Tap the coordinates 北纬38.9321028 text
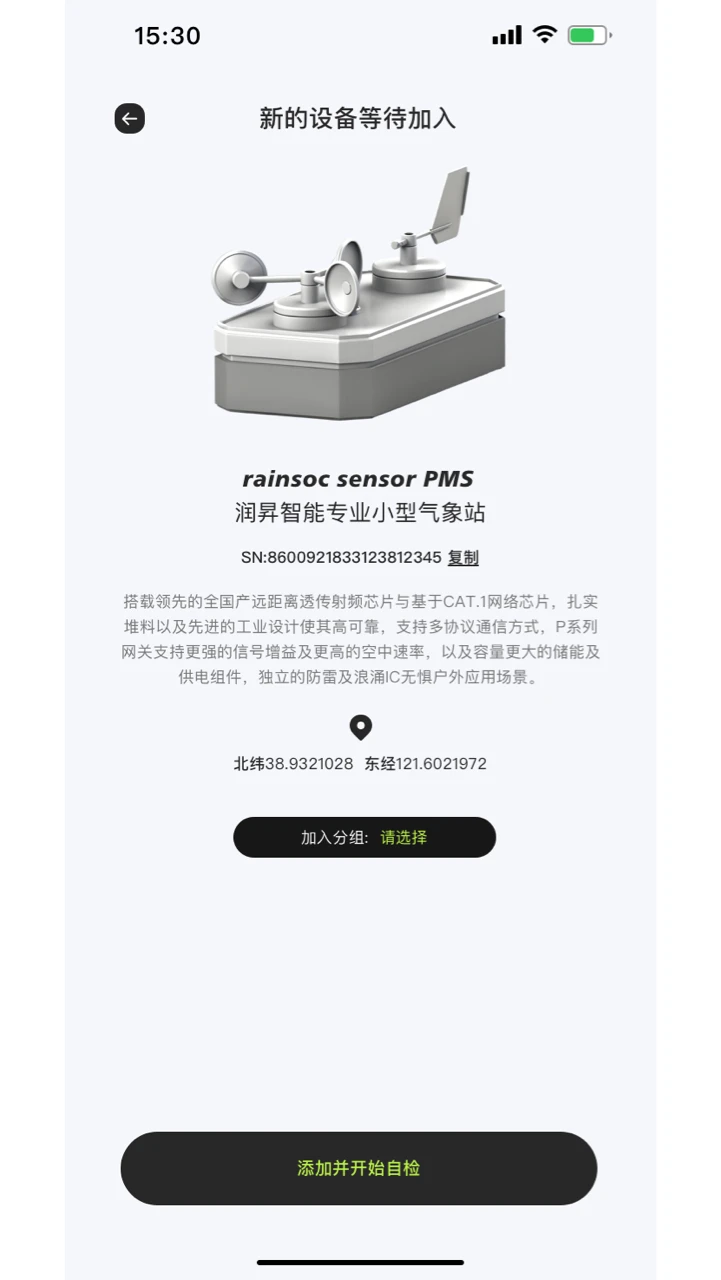721x1280 pixels. 290,763
